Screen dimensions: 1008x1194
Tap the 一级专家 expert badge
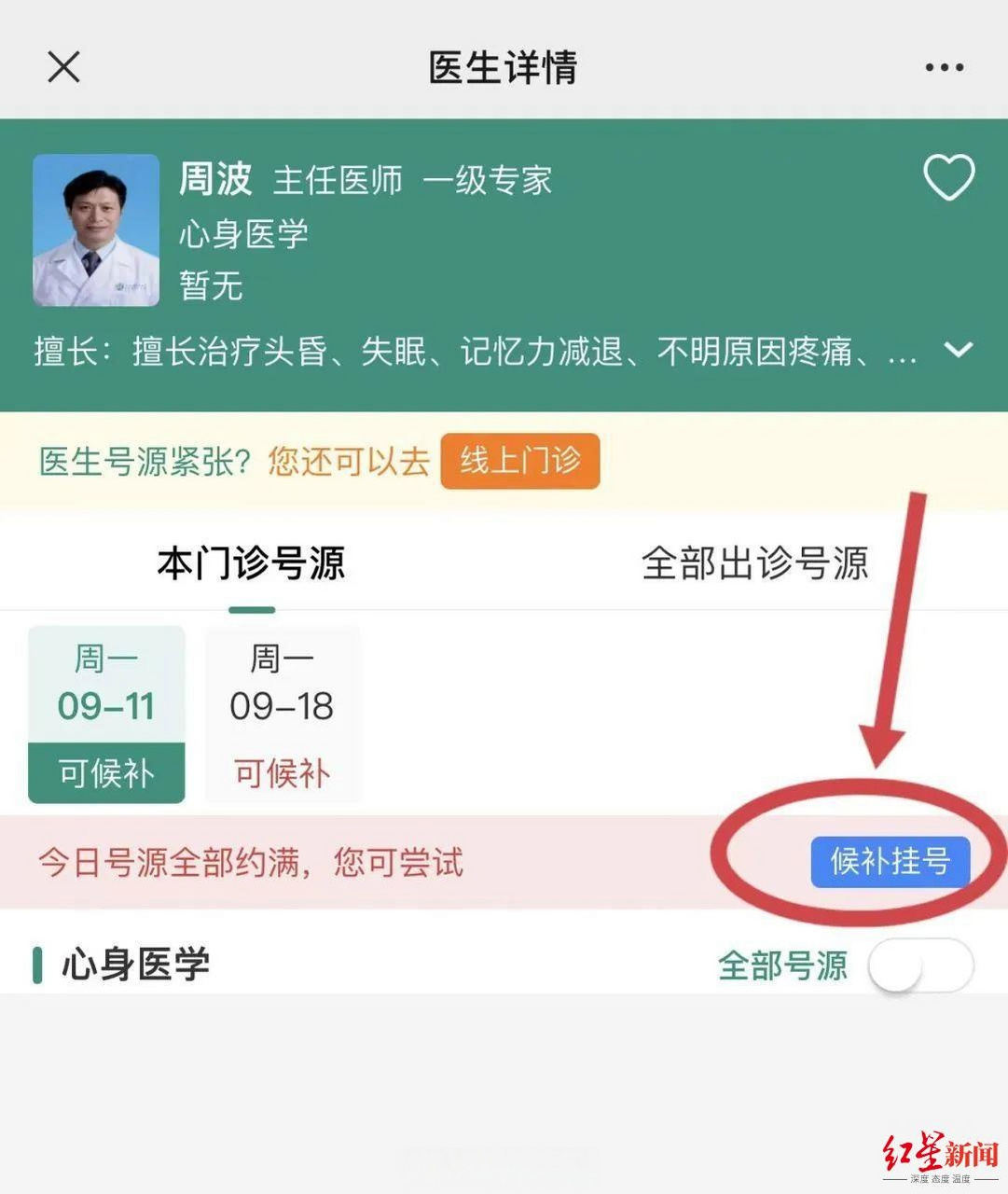[x=489, y=182]
